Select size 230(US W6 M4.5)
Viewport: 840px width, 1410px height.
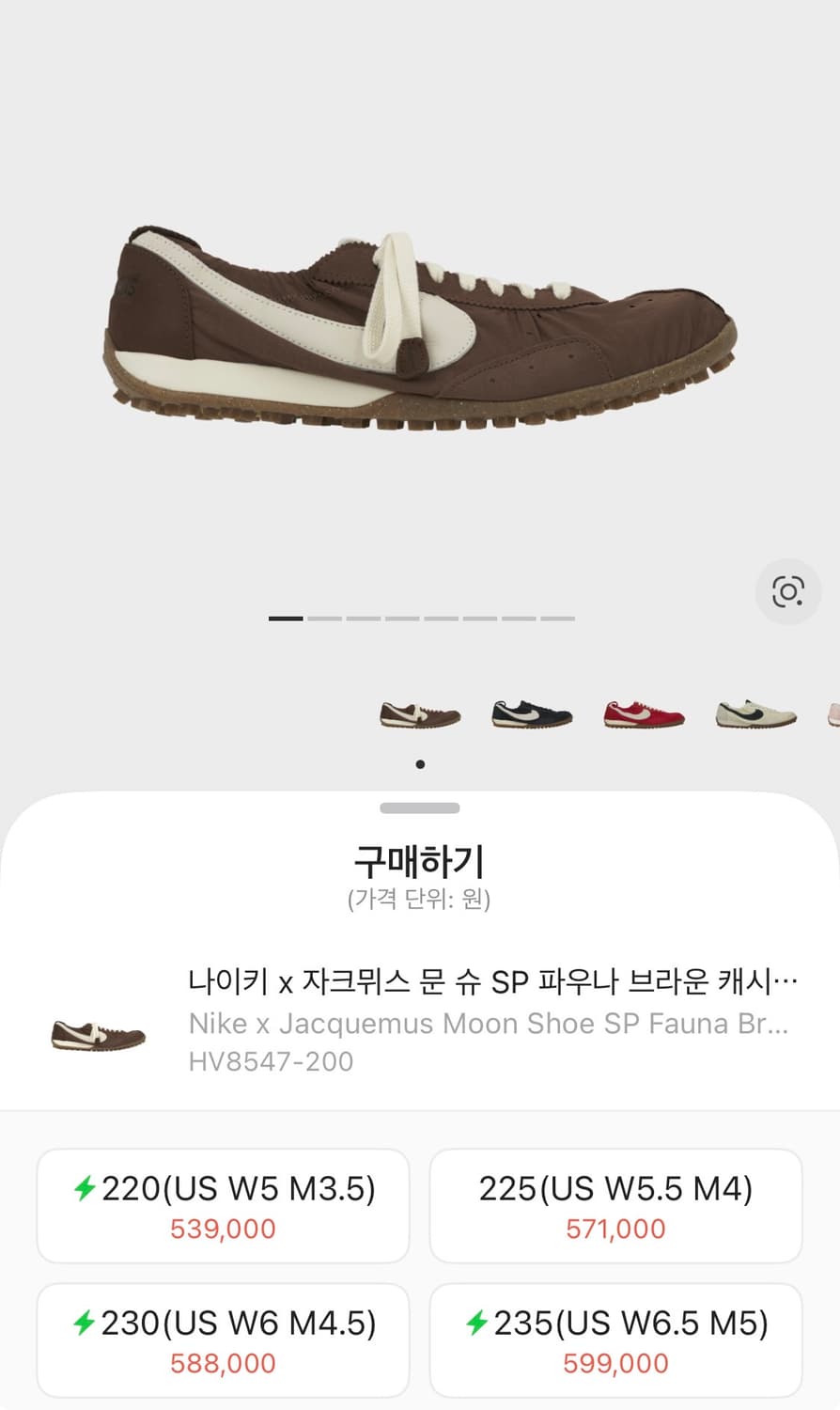(223, 1339)
